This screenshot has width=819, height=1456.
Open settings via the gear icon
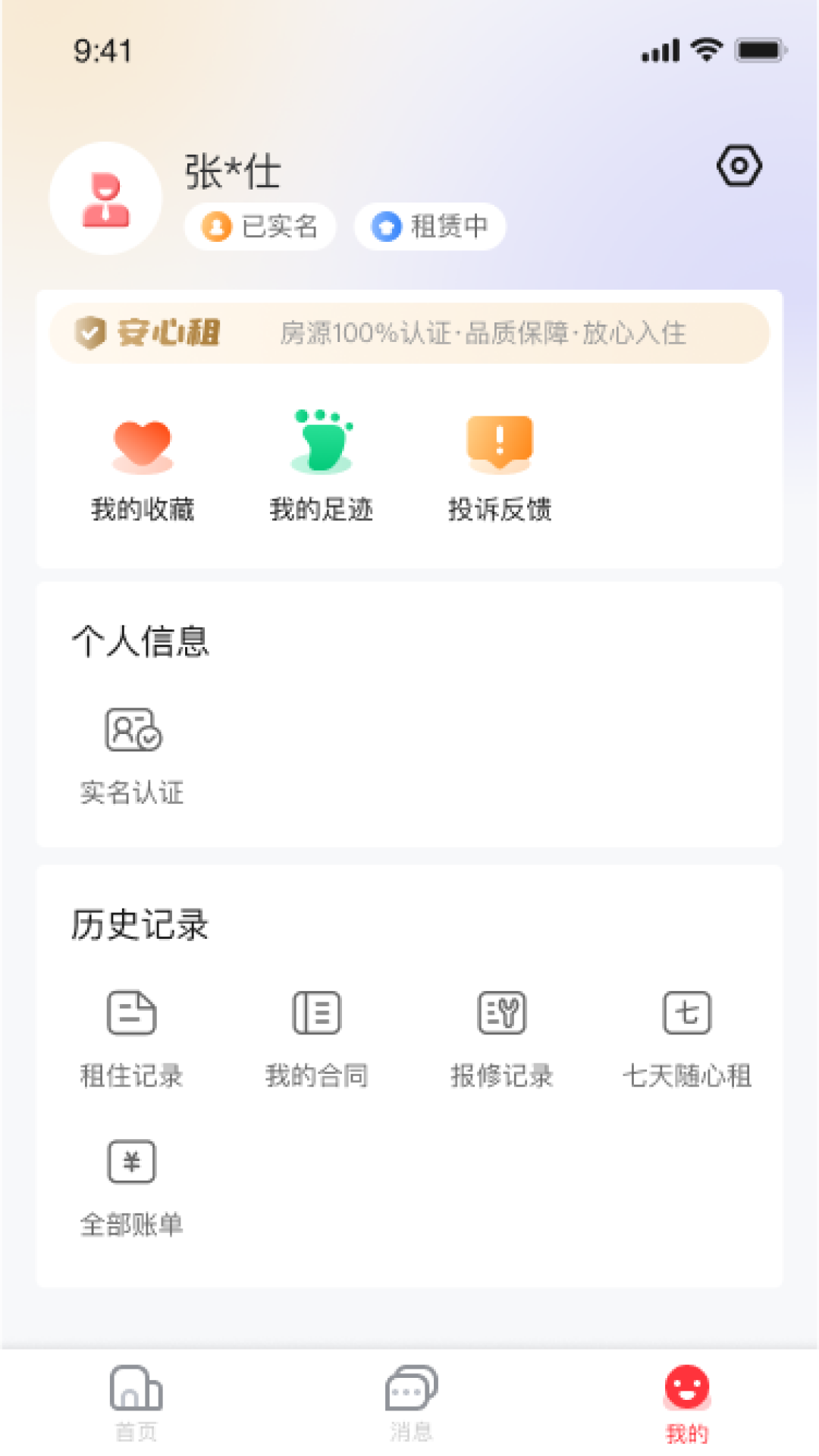pos(739,166)
